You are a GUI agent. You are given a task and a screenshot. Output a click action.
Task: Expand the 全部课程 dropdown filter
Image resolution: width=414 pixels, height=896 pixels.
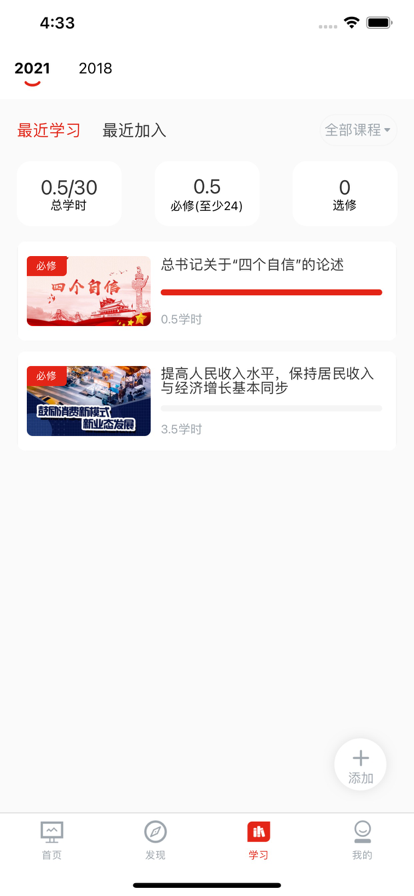tap(358, 130)
